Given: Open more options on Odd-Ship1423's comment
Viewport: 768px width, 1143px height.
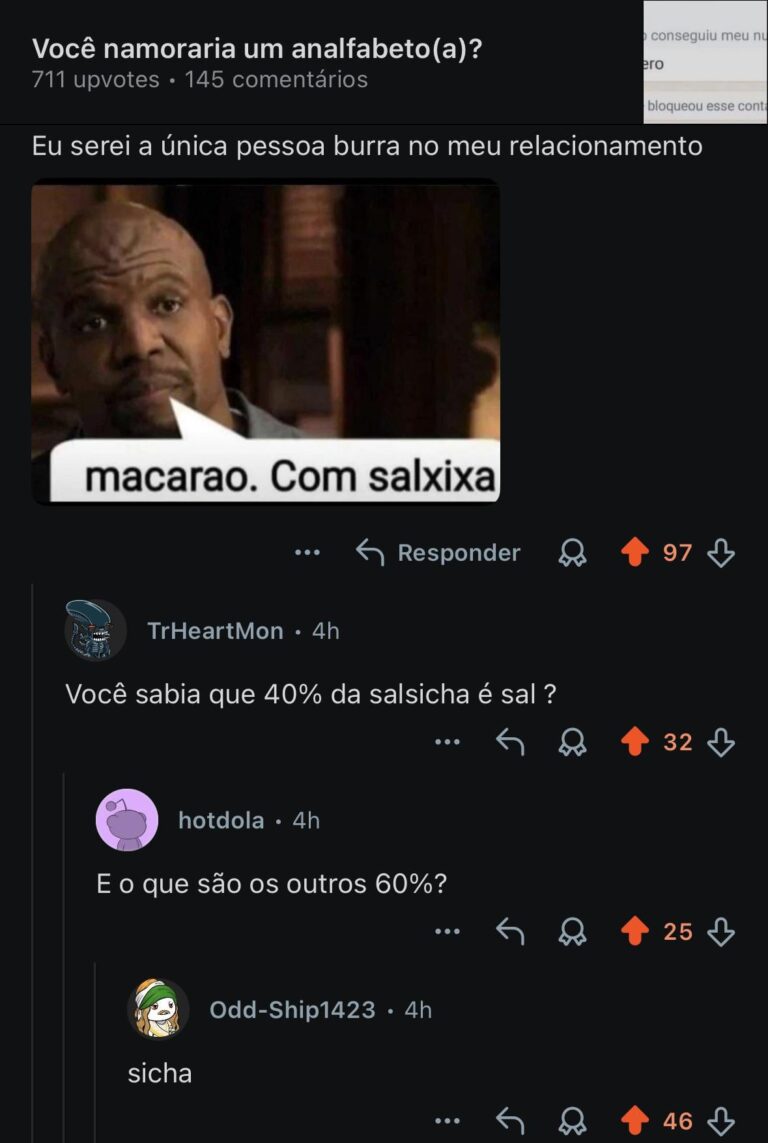Looking at the screenshot, I should (x=448, y=1121).
